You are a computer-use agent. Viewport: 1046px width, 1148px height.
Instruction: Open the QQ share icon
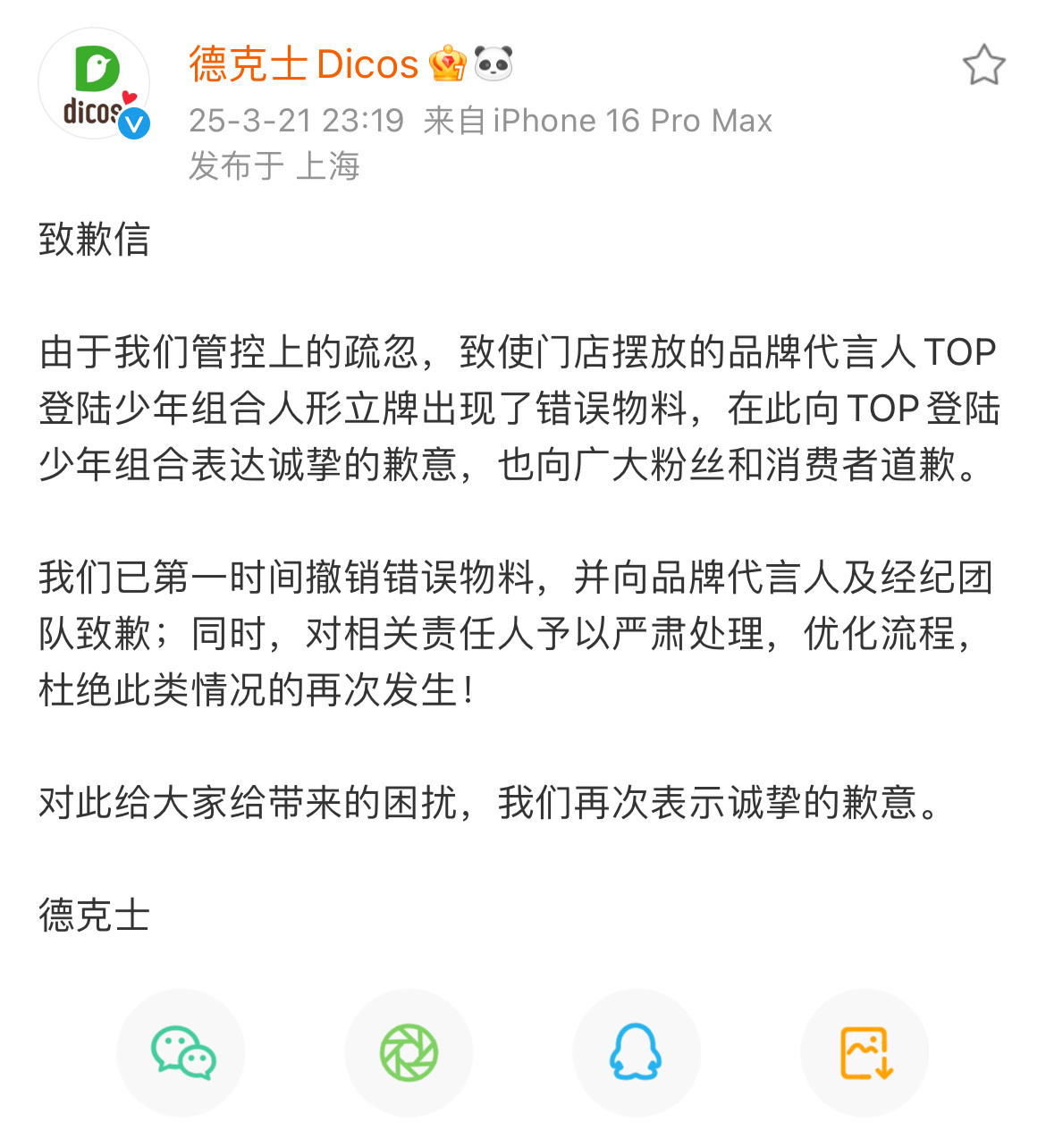pos(637,1053)
